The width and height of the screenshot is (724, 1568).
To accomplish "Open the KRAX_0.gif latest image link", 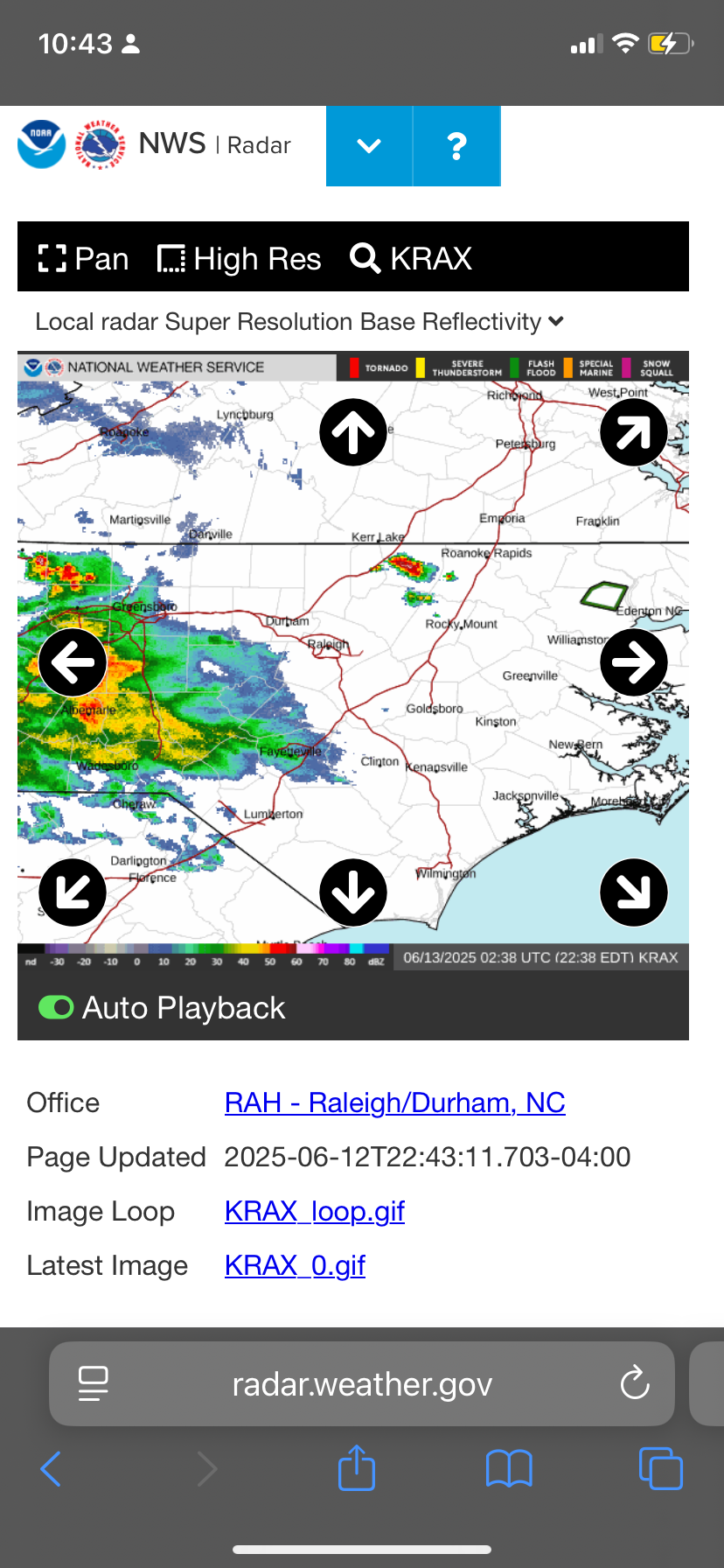I will pyautogui.click(x=295, y=1265).
